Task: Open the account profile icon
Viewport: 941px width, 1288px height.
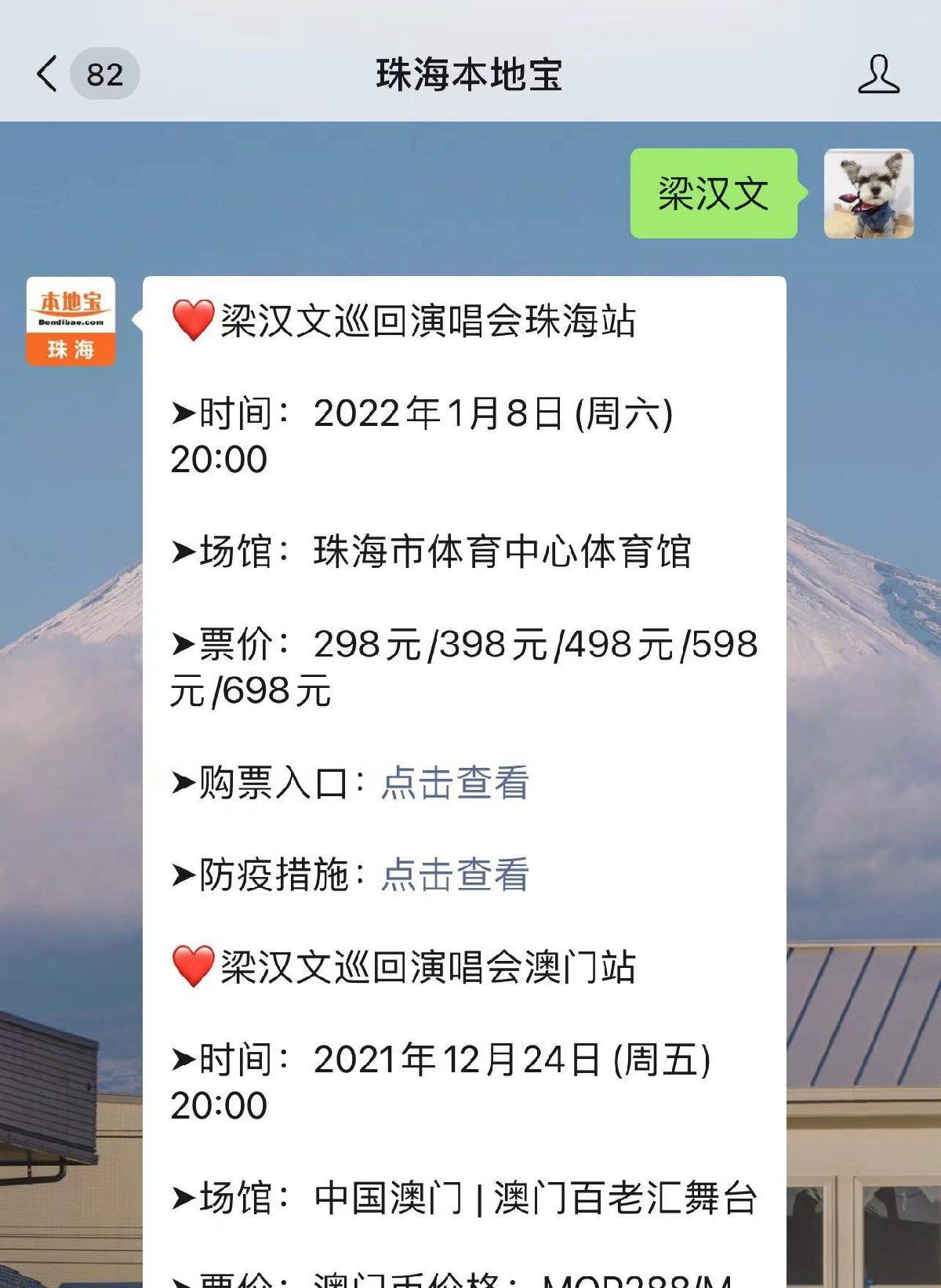Action: coord(878,75)
